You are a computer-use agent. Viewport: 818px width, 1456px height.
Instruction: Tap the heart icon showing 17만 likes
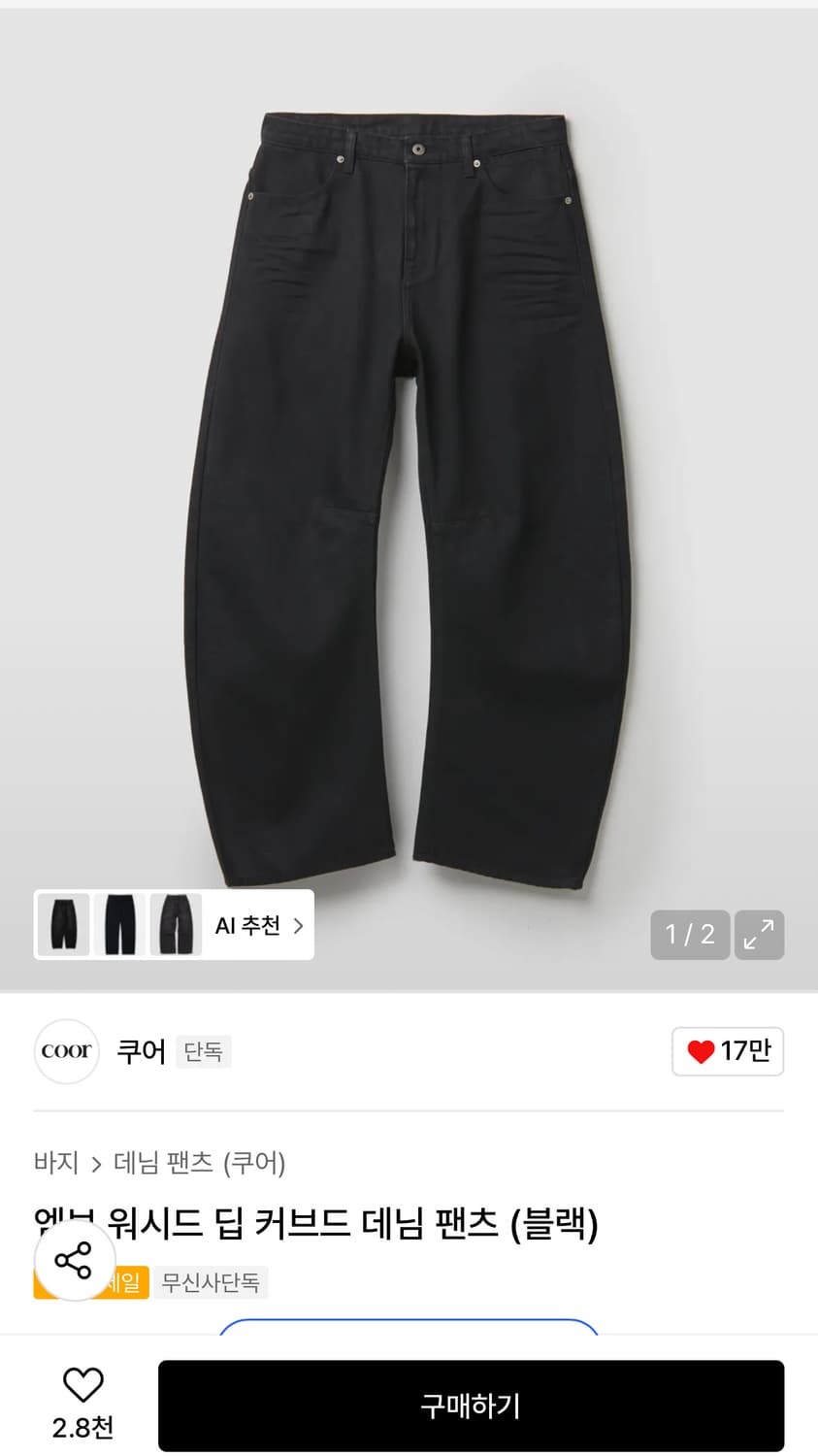pos(728,1051)
